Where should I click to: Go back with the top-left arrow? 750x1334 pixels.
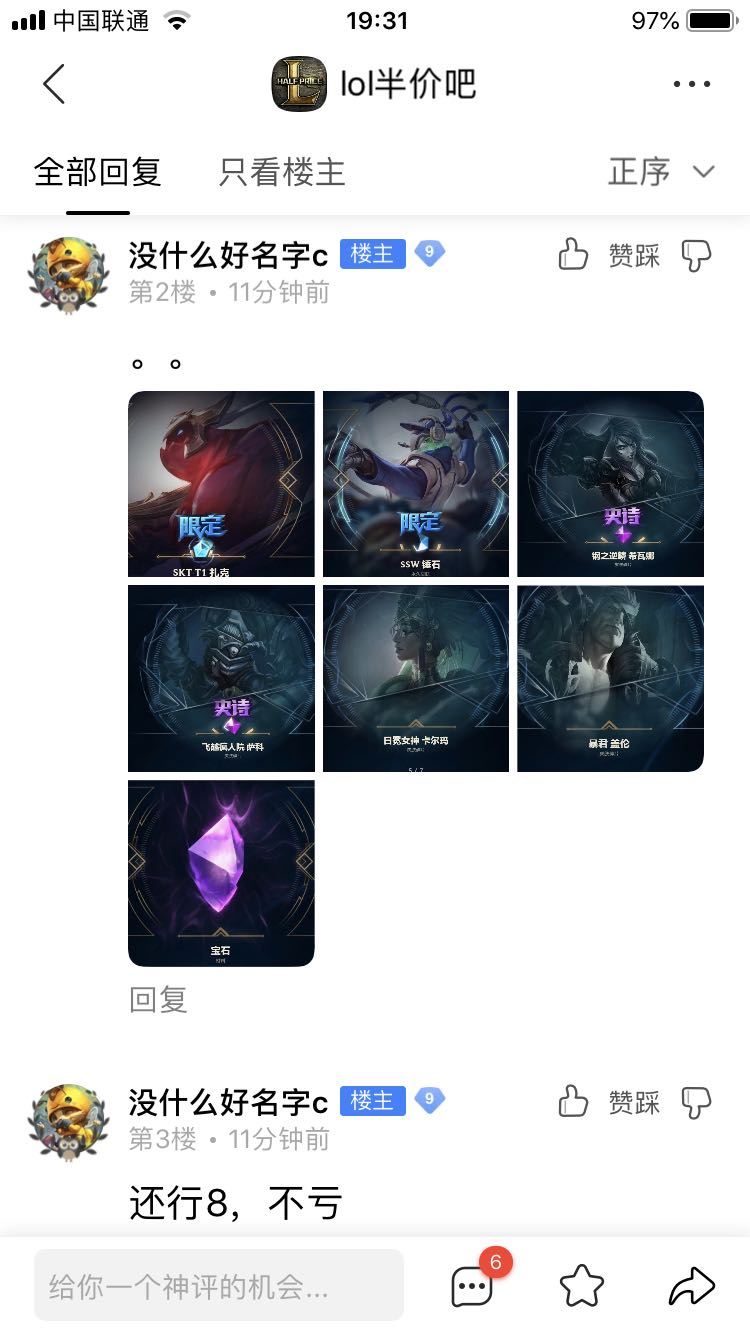(54, 84)
